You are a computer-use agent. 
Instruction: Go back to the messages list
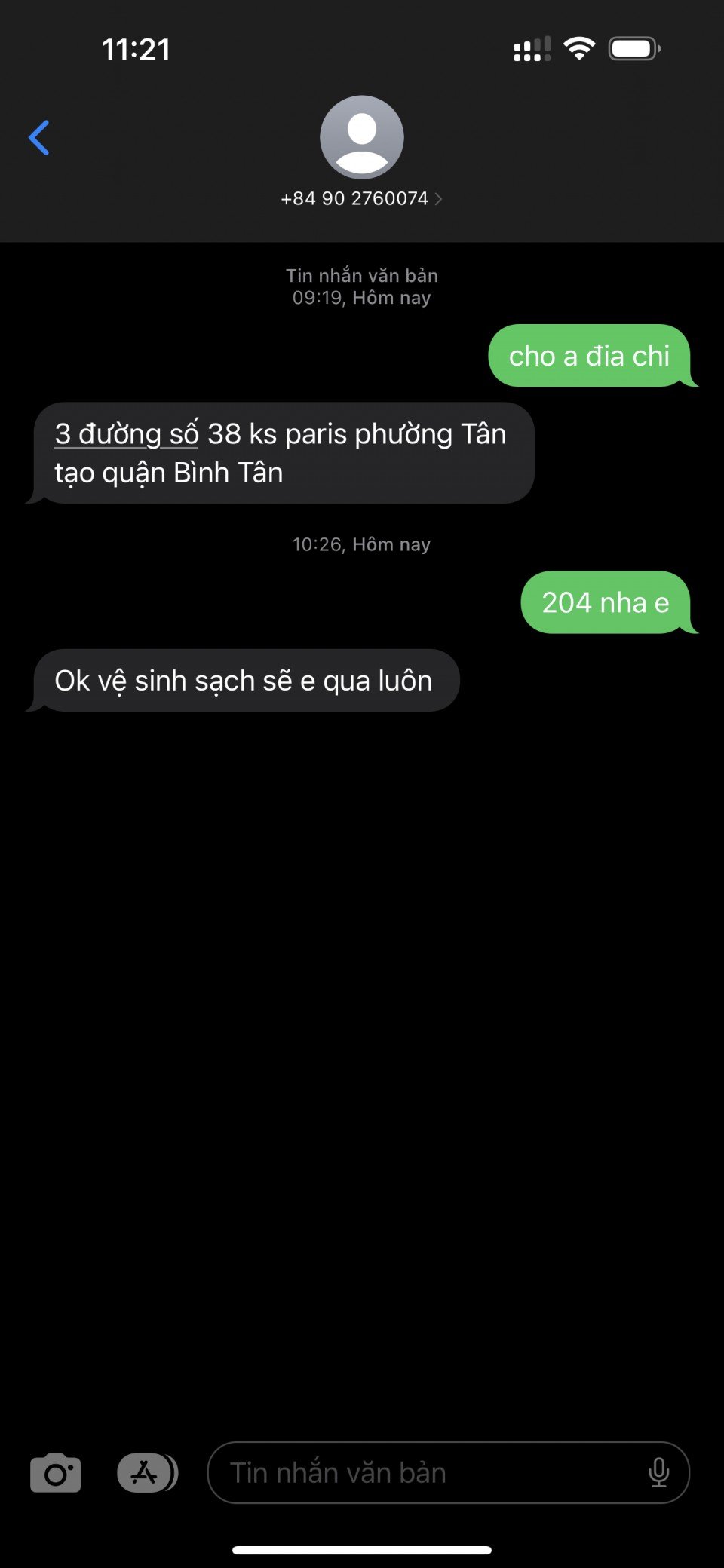pos(39,138)
